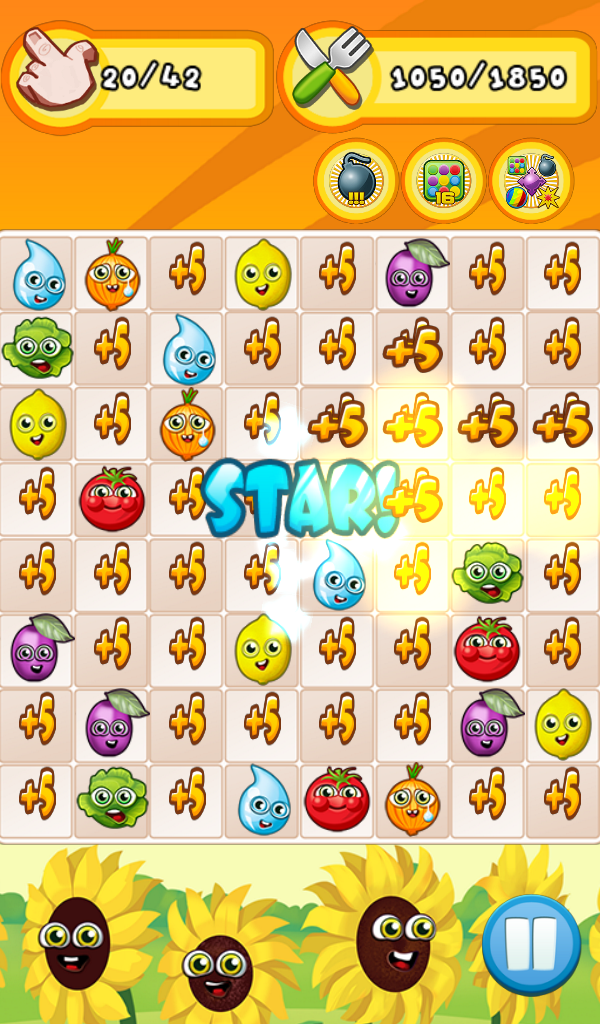Viewport: 600px width, 1024px height.
Task: Activate the 16 colored dots power-up
Action: point(443,181)
